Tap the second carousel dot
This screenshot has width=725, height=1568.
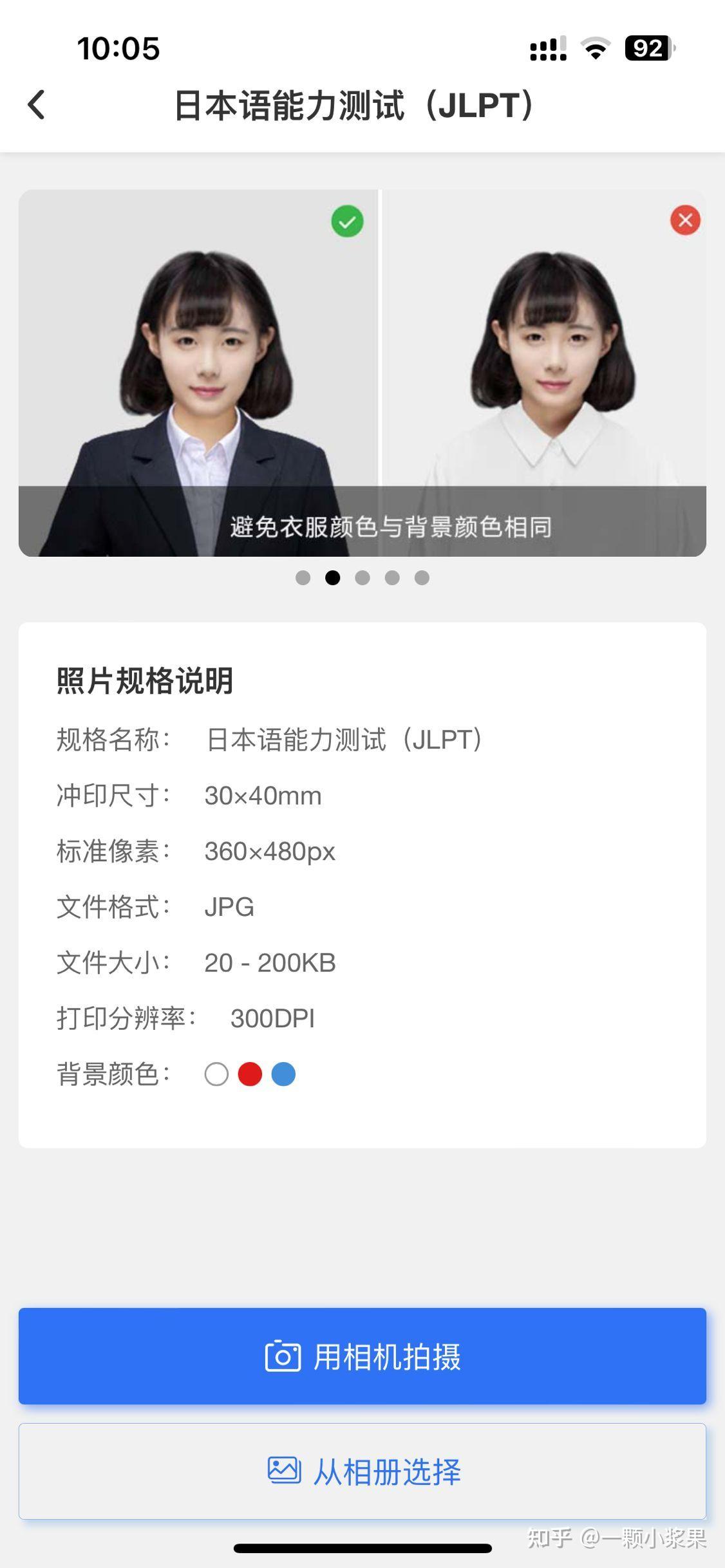333,578
